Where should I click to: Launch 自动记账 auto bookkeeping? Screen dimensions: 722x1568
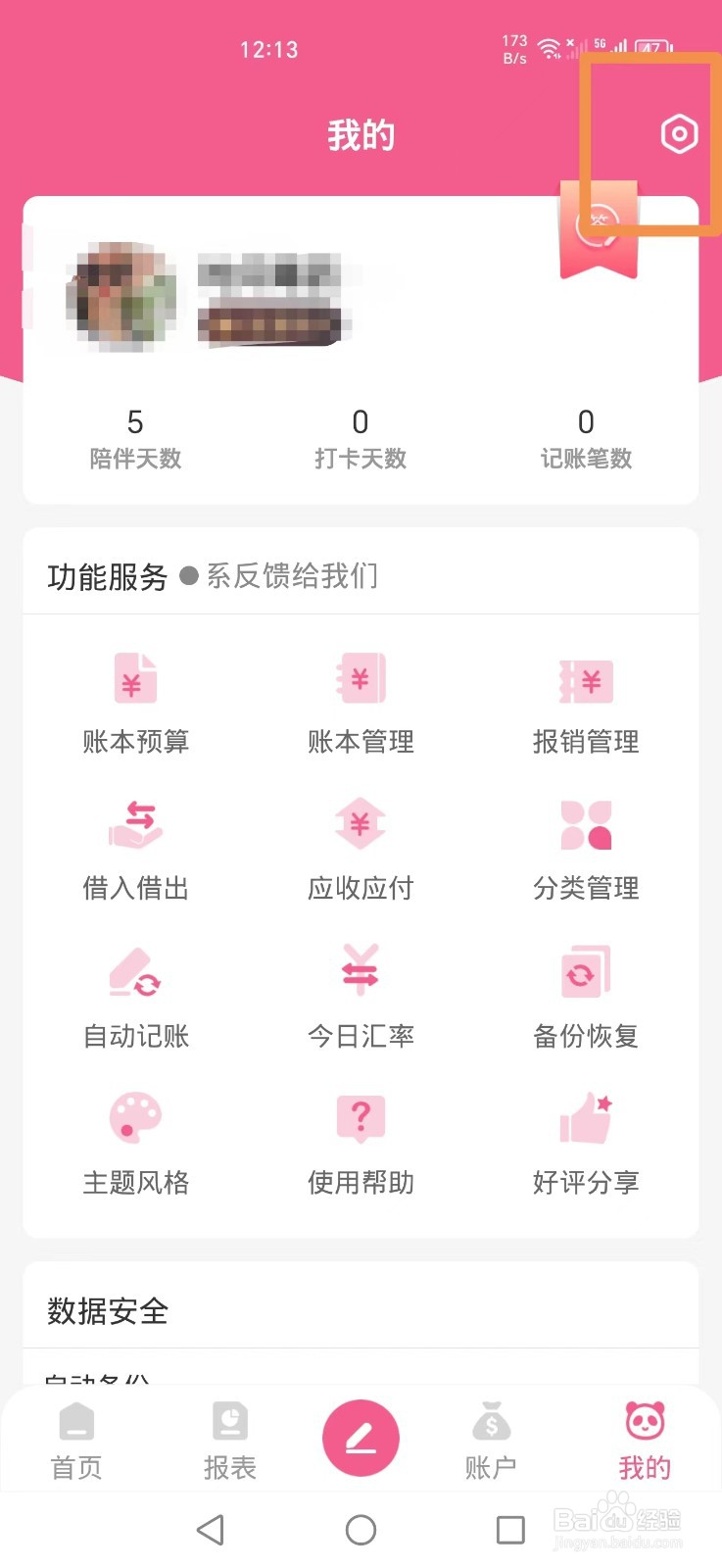tap(135, 997)
